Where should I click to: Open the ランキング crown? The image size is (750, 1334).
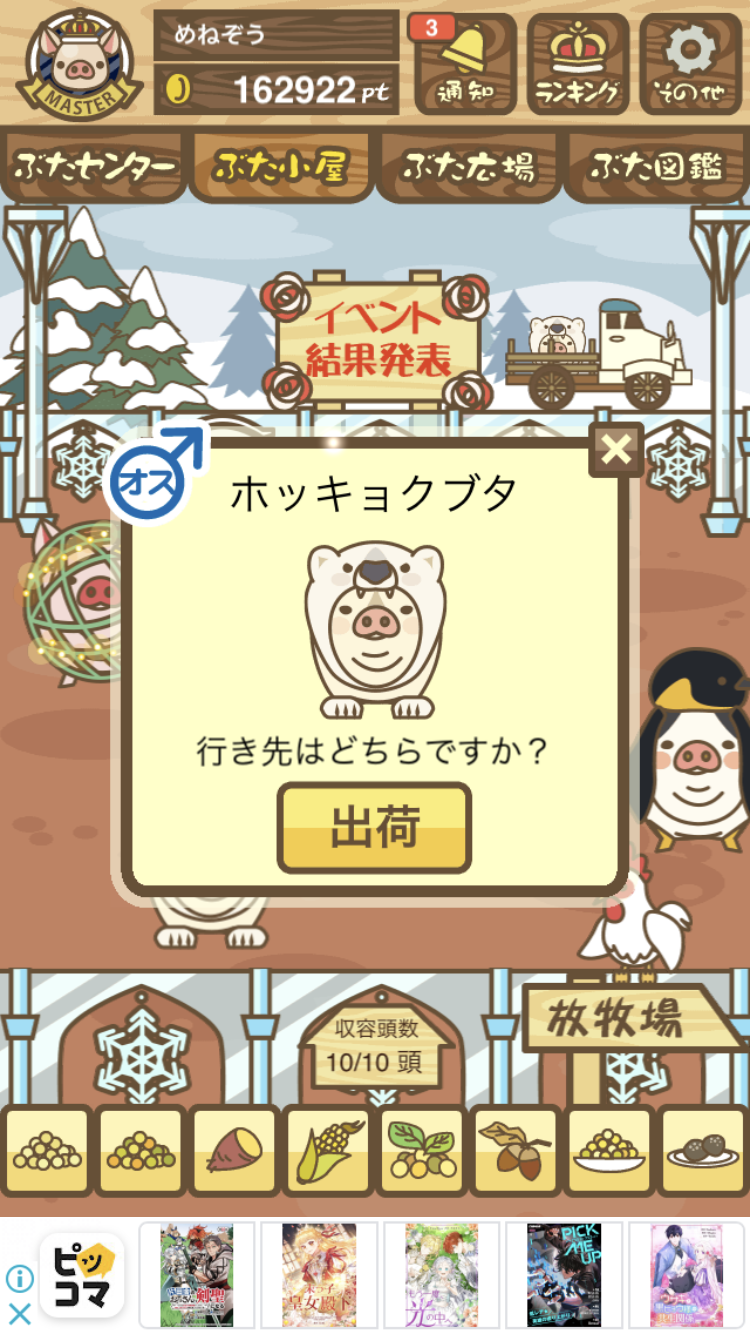click(577, 62)
